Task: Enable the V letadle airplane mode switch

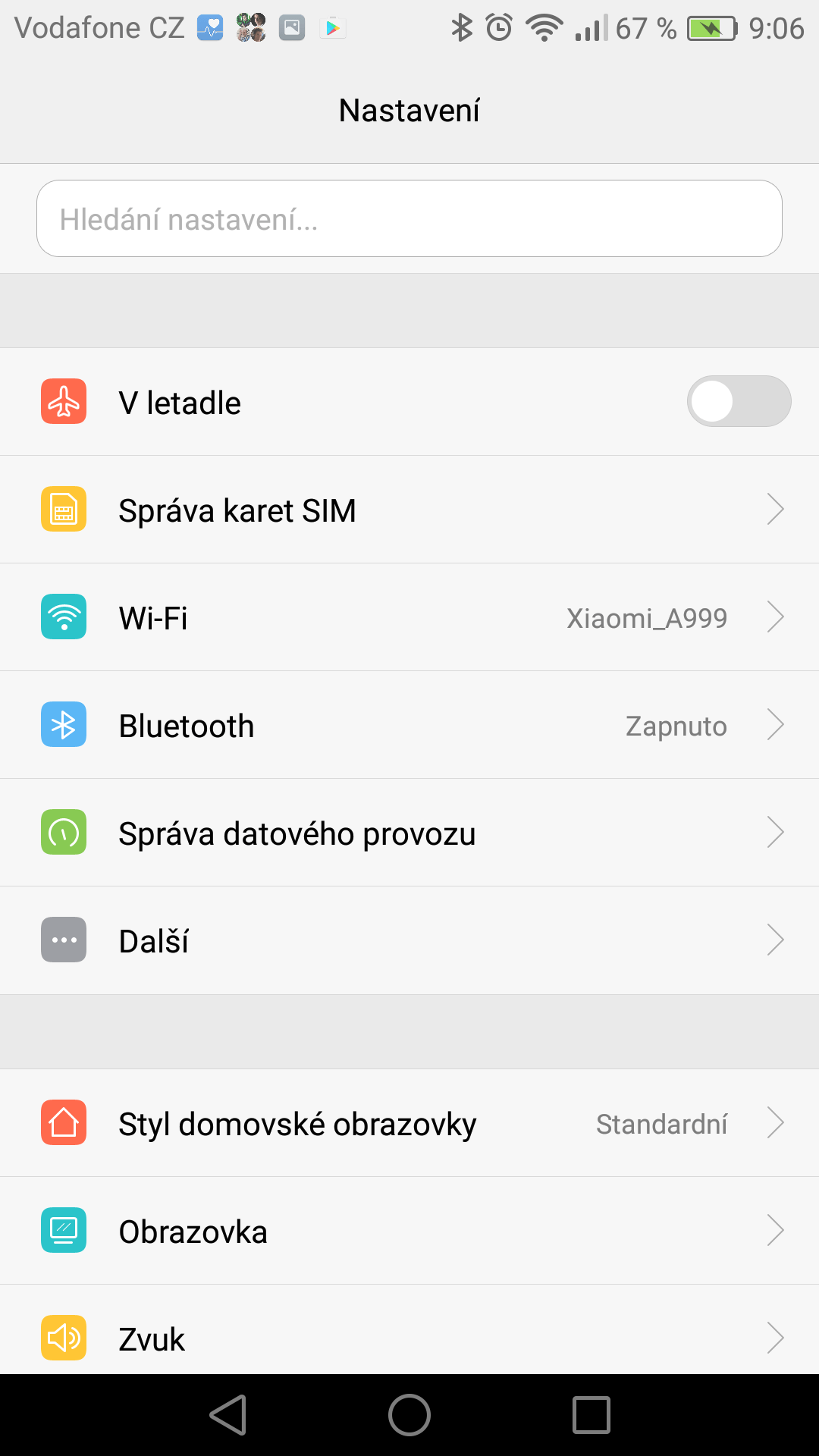Action: [x=739, y=401]
